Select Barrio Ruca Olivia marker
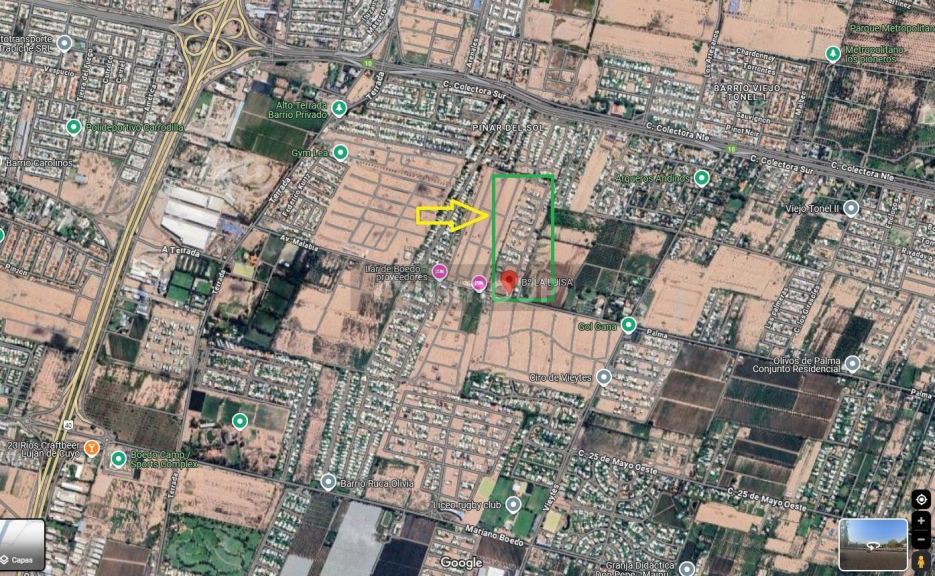Viewport: 935px width, 576px height. (328, 481)
